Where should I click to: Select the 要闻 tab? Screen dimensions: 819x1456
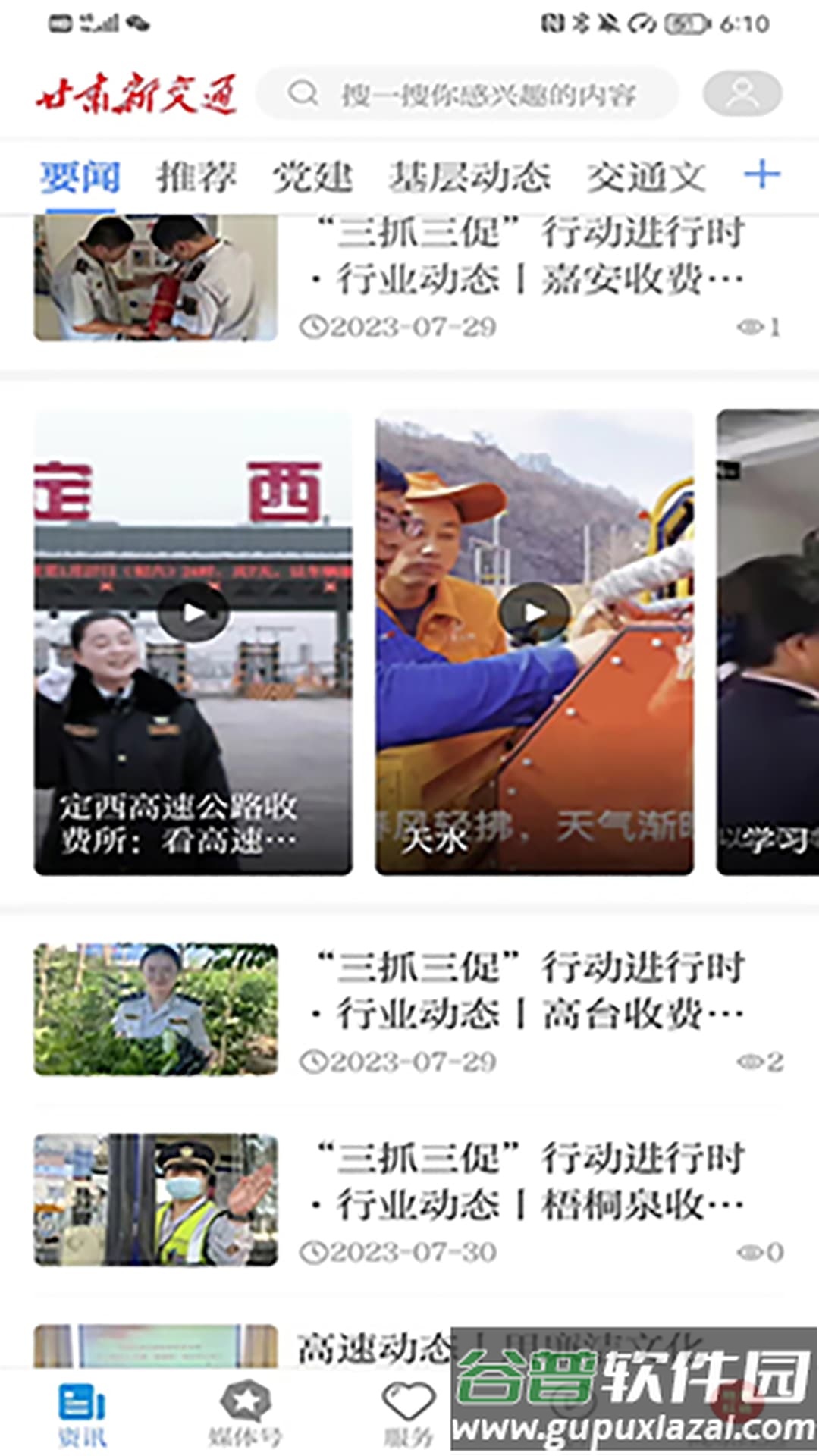pyautogui.click(x=78, y=176)
